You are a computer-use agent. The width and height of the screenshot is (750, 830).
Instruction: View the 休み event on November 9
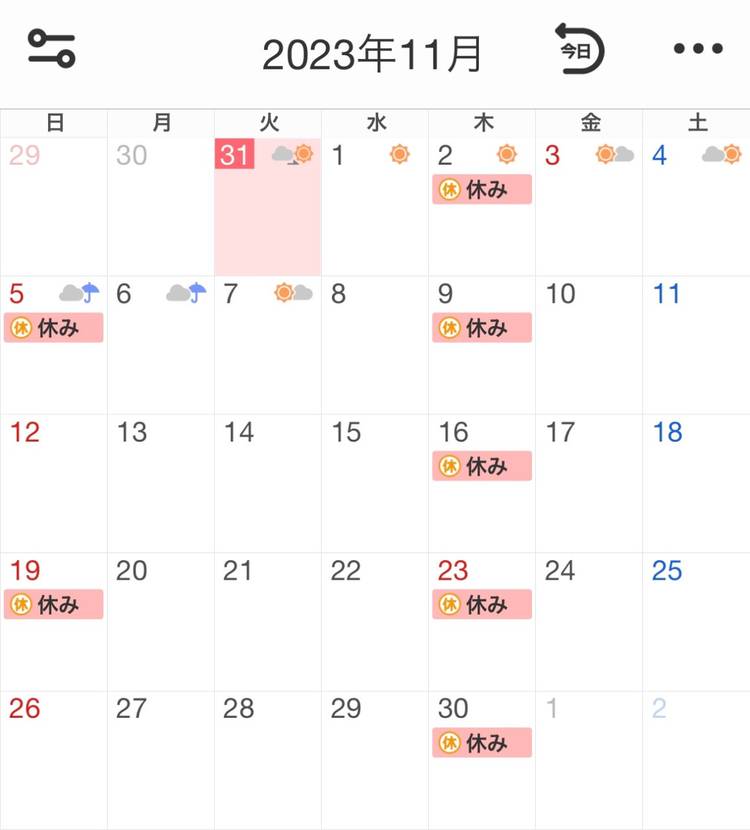(x=482, y=328)
